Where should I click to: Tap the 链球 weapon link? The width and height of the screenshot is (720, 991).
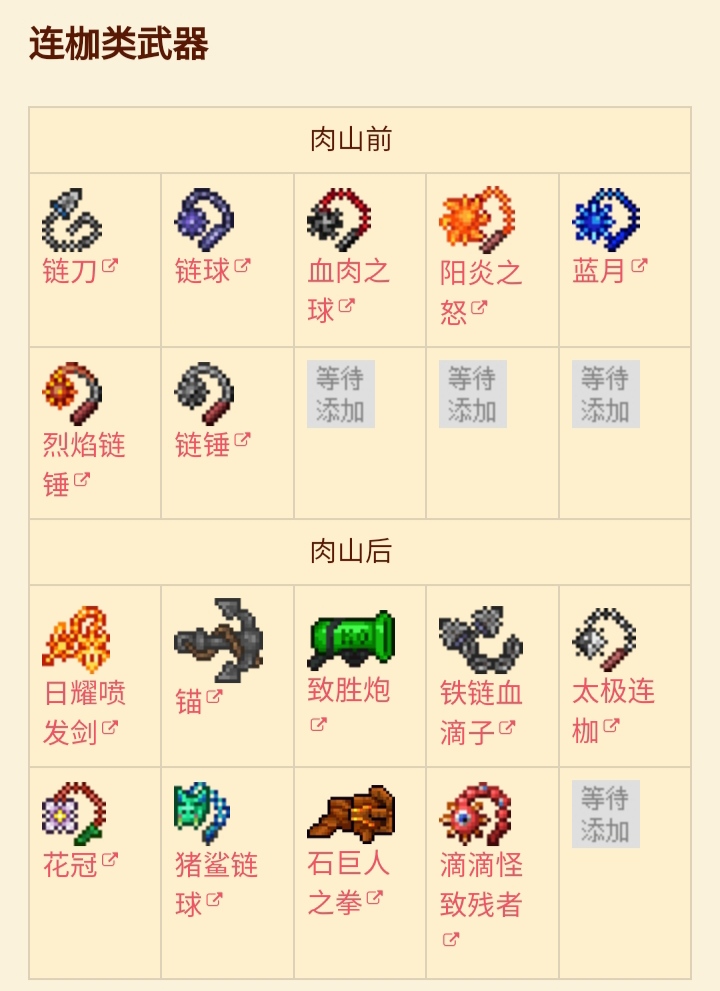203,271
